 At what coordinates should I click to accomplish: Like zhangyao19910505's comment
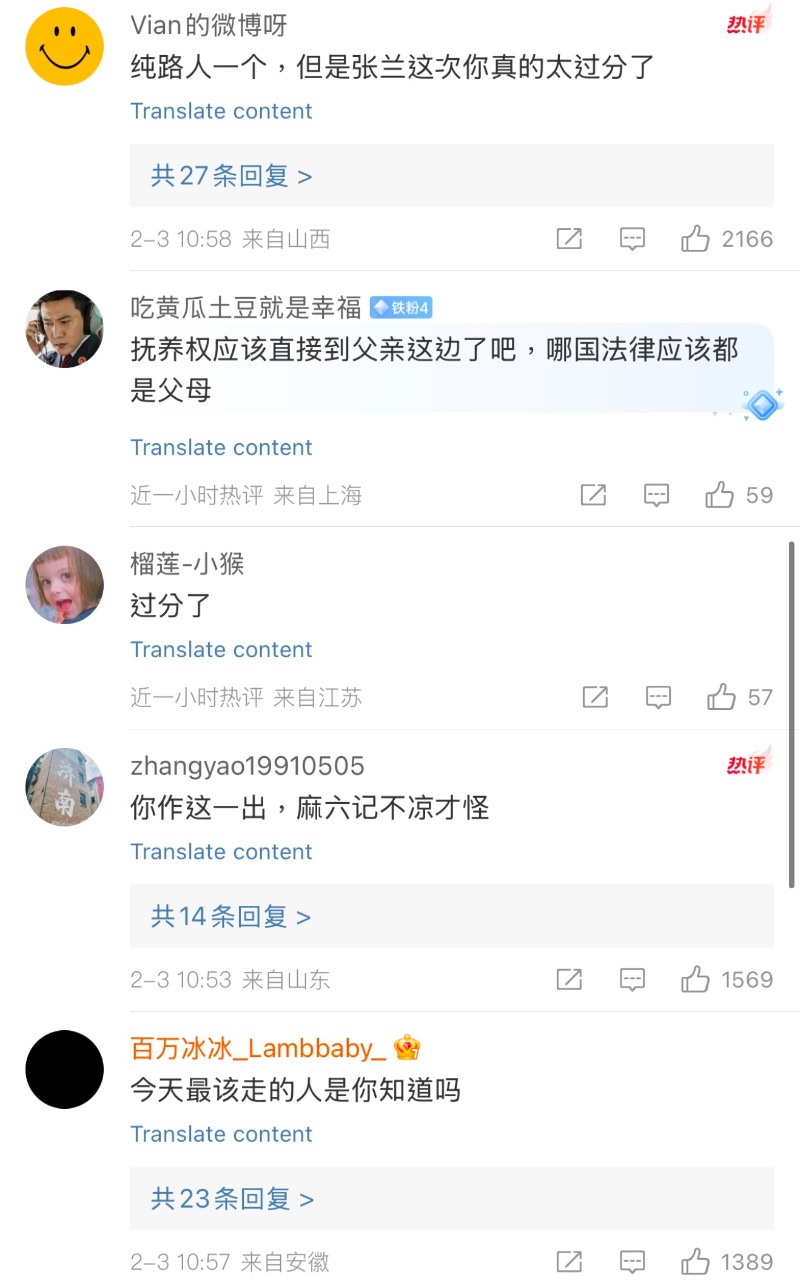click(x=696, y=980)
